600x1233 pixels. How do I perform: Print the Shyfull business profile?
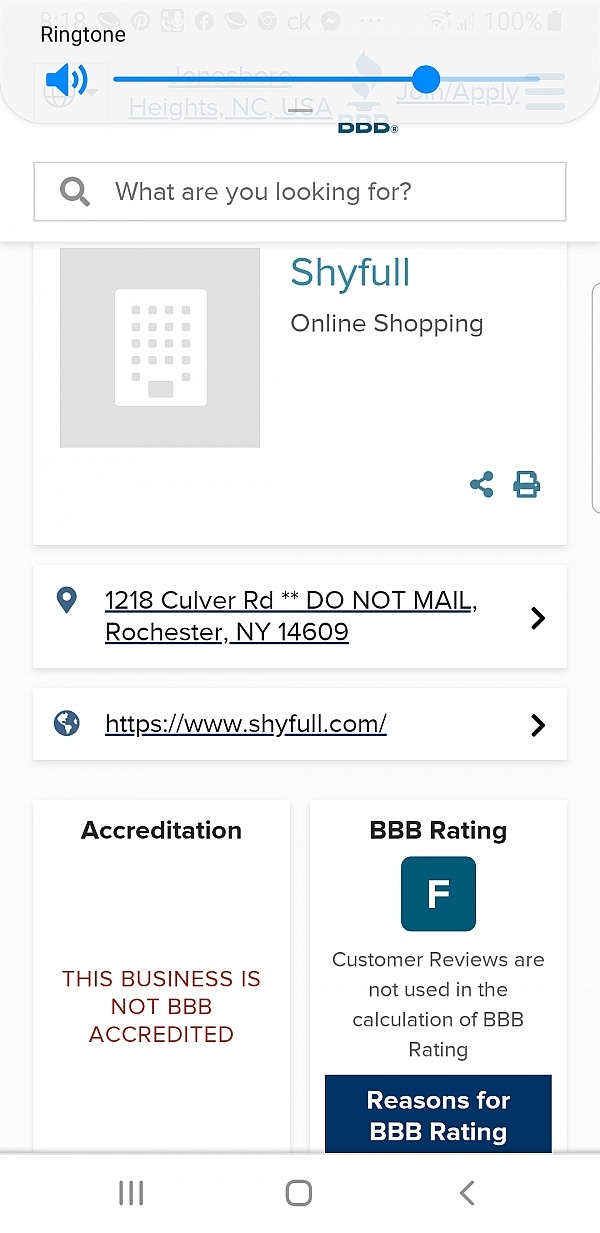526,485
